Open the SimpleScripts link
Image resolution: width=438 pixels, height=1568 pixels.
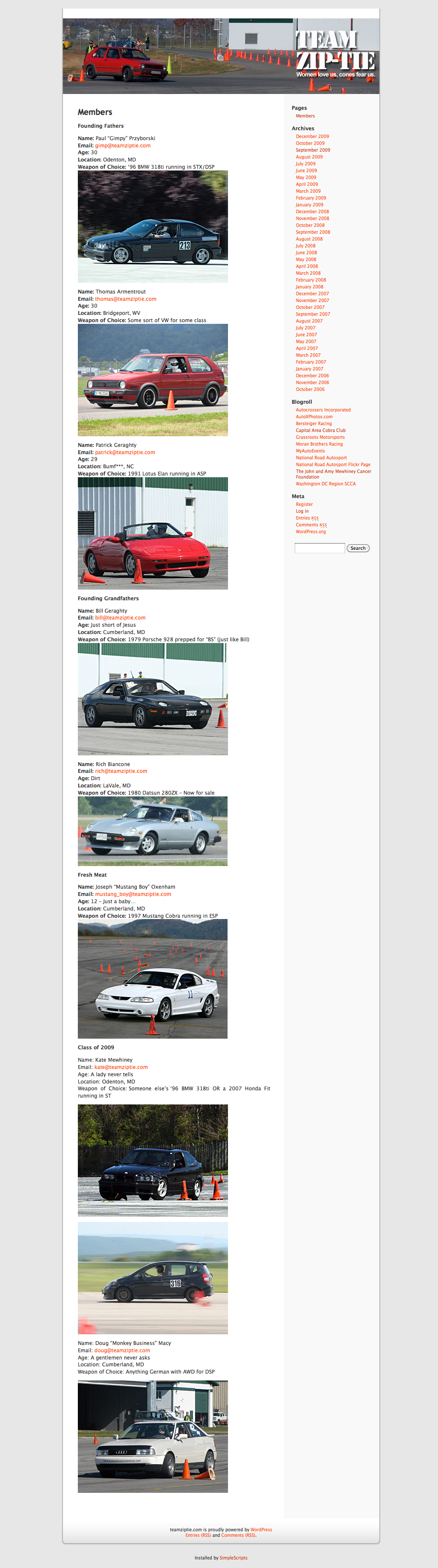pos(233,1558)
